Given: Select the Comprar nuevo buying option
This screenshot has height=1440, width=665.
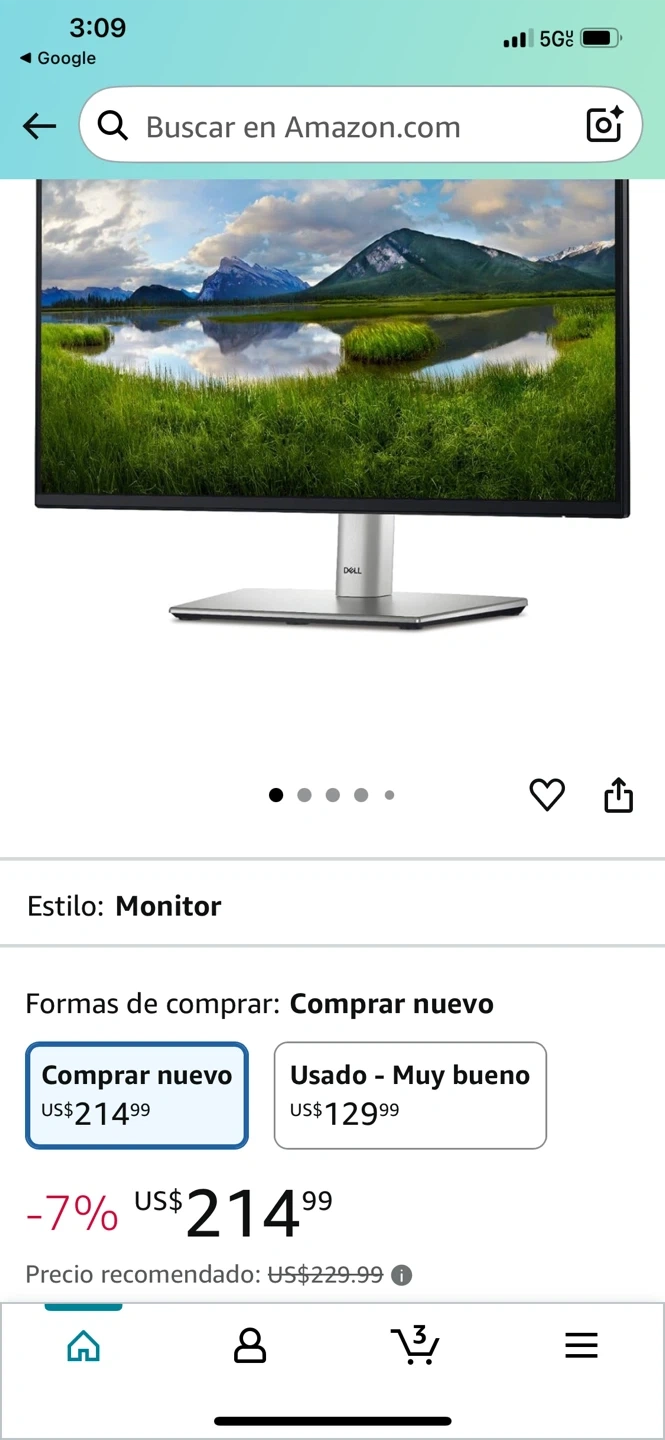Looking at the screenshot, I should 137,1095.
